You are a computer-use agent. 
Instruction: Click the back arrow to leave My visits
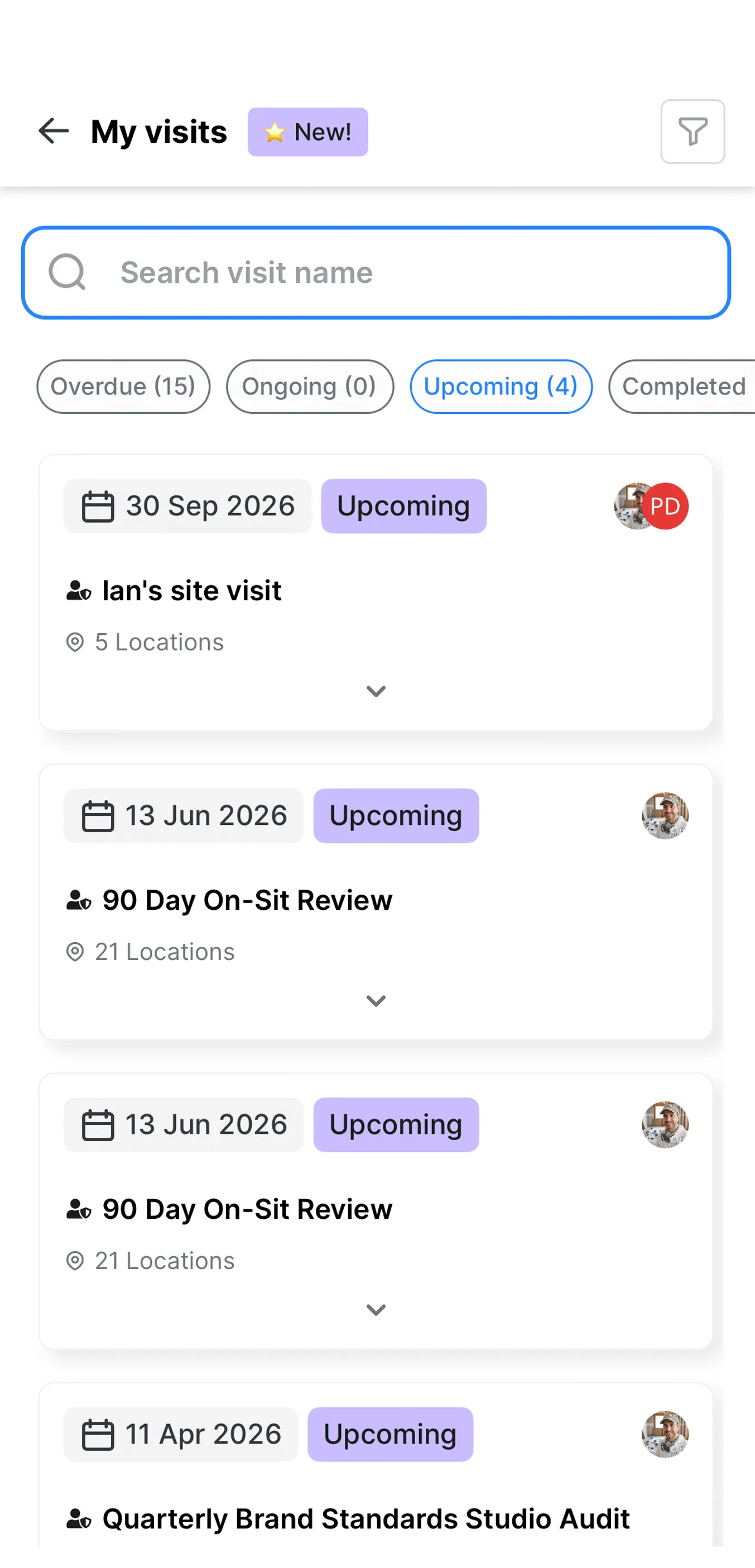click(53, 132)
